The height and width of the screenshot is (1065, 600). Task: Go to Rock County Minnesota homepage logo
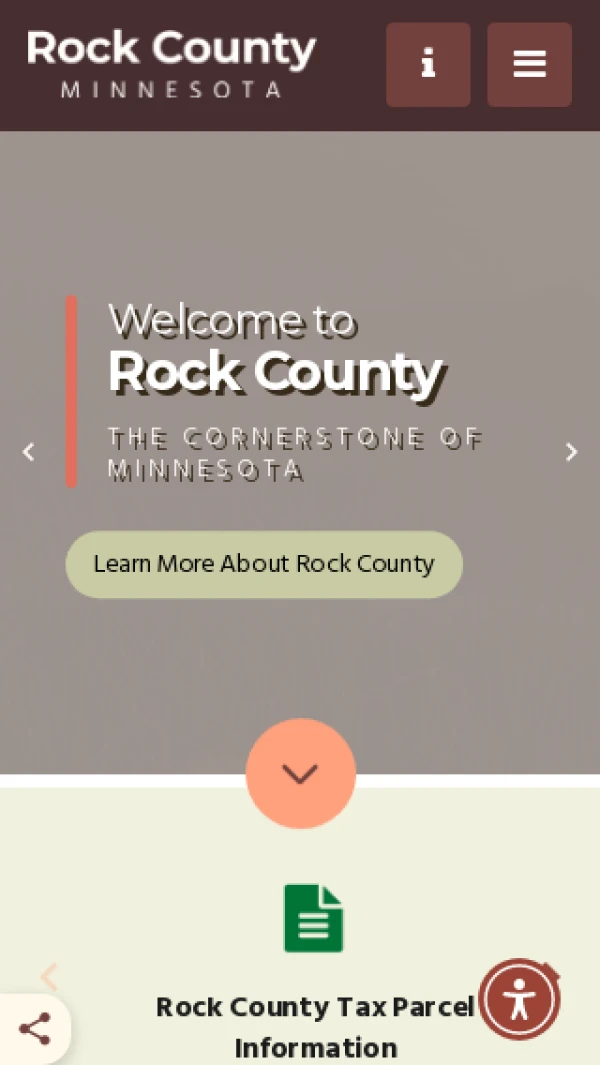click(x=171, y=64)
